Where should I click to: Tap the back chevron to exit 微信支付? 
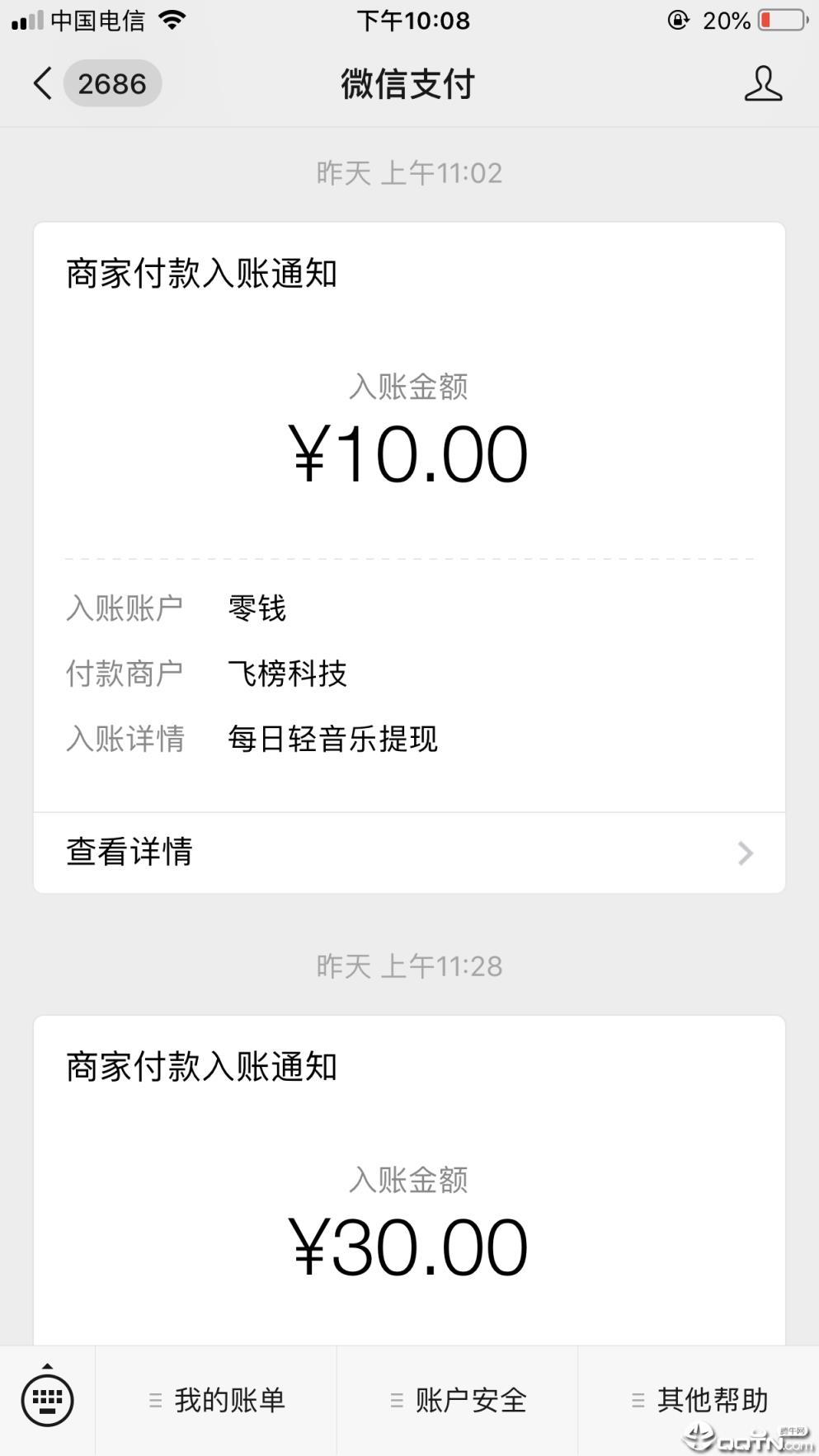[x=41, y=82]
